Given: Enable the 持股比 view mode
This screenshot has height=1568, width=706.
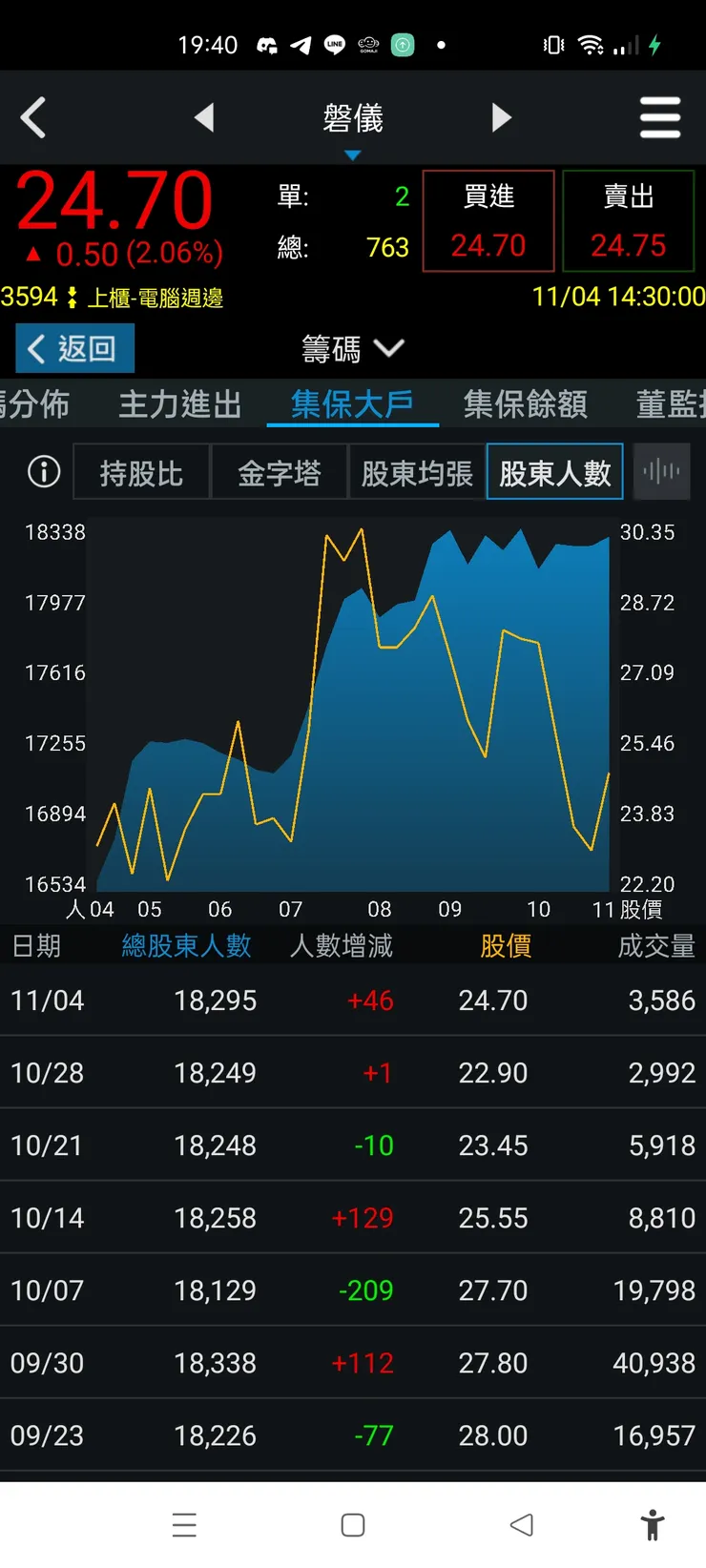Looking at the screenshot, I should click(x=141, y=471).
